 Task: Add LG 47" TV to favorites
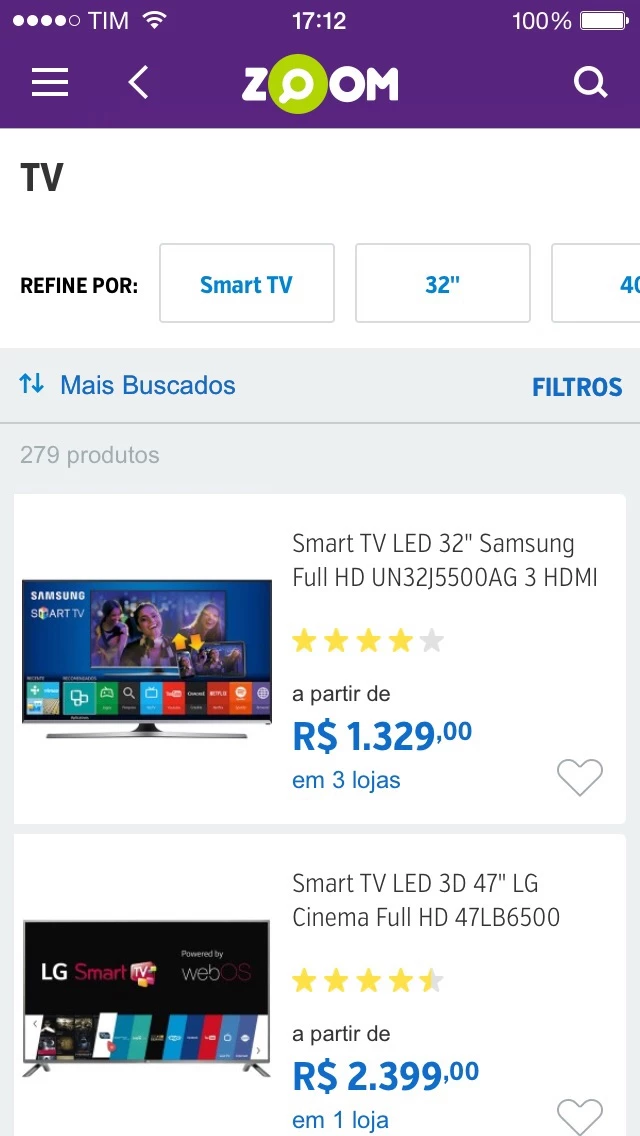click(x=580, y=1116)
